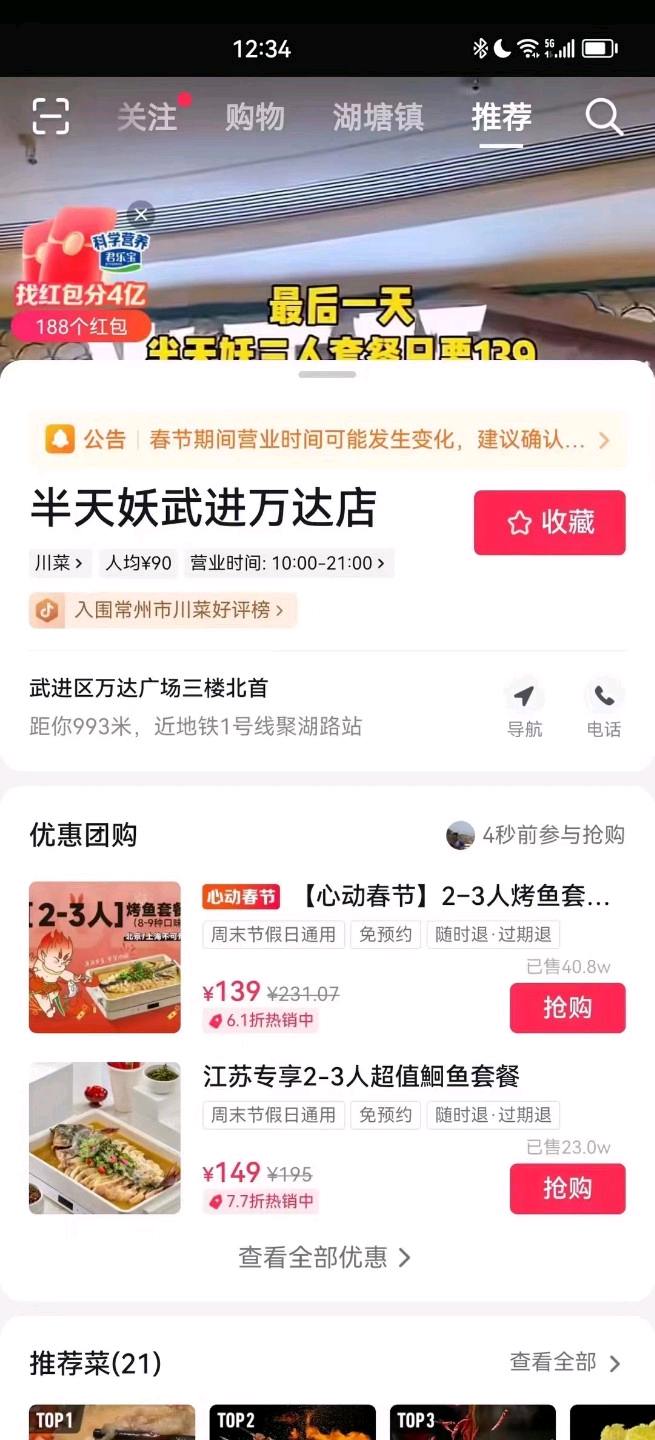Open the 188个红包 promotion
The height and width of the screenshot is (1440, 655).
(x=82, y=326)
